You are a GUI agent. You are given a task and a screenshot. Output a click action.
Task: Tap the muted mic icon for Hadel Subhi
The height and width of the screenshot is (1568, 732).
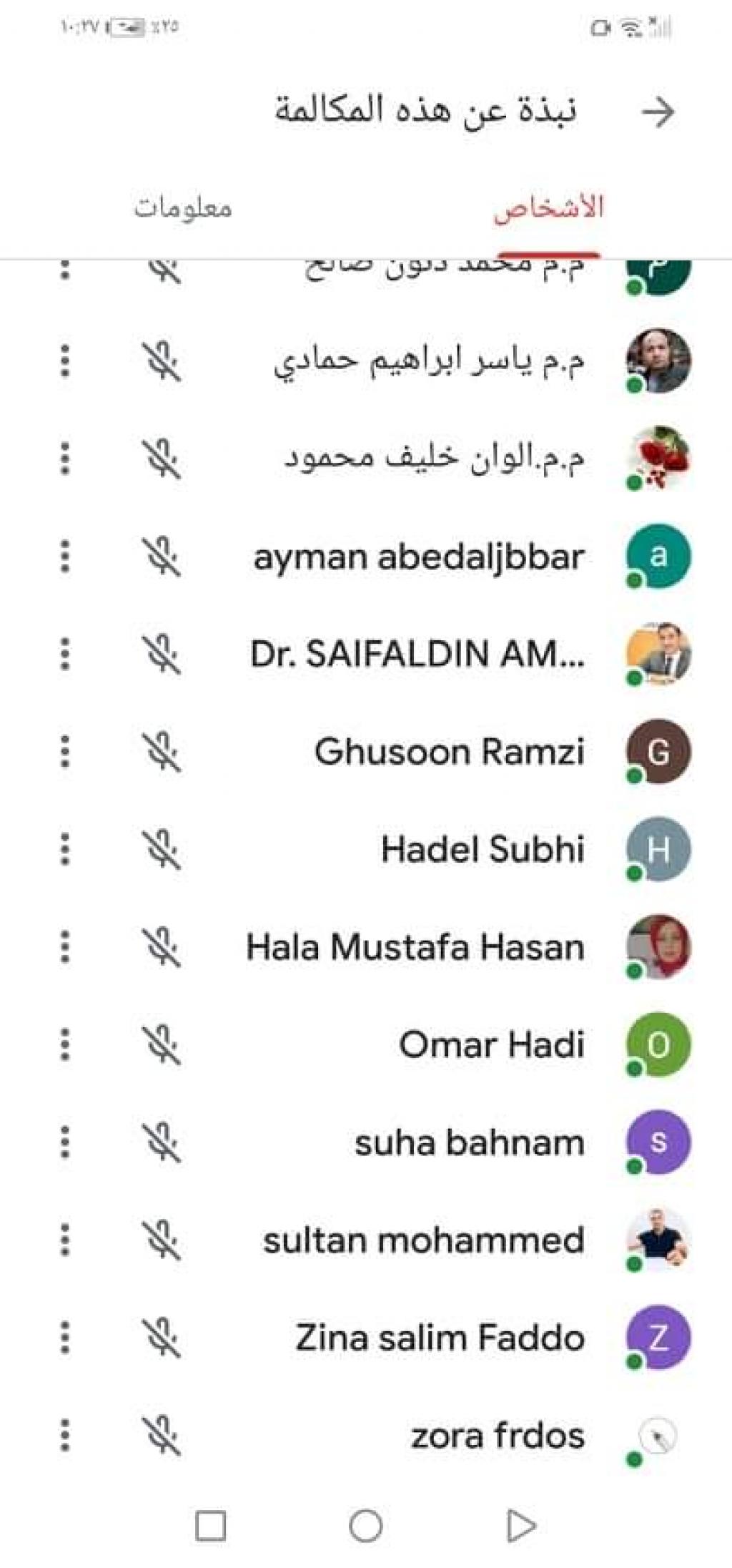click(x=162, y=849)
